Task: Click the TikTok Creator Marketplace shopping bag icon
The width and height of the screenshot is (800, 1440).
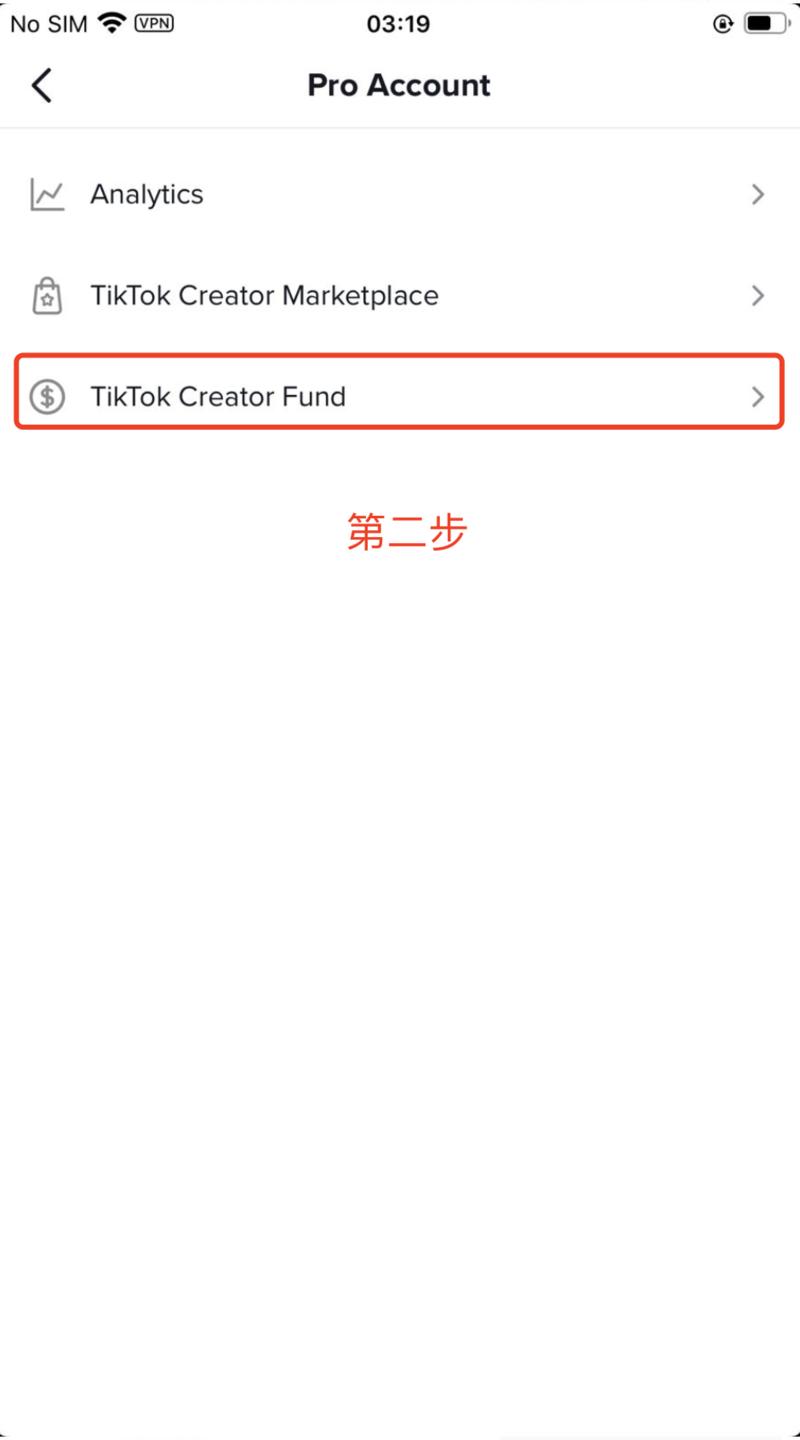Action: coord(46,295)
